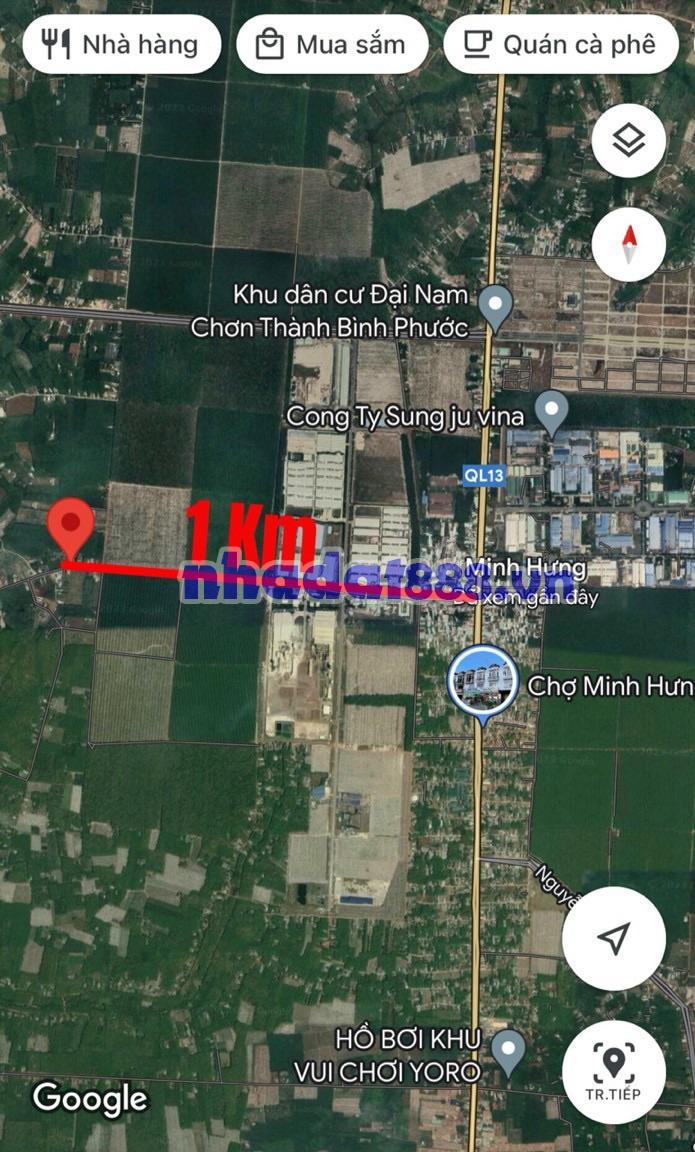Tap the compass to reset north
Image resolution: width=695 pixels, height=1152 pixels.
628,243
